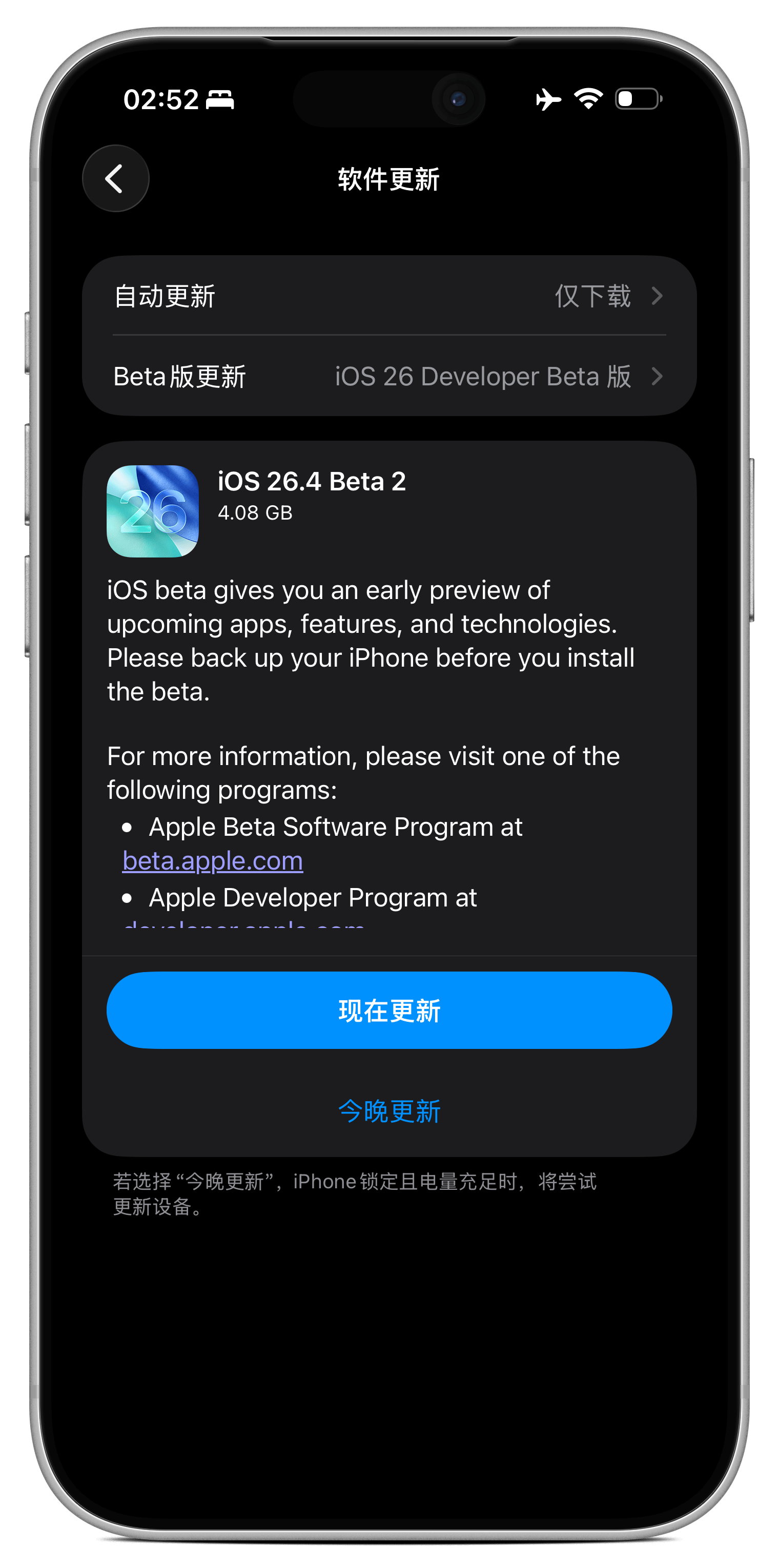This screenshot has height=1568, width=779.
Task: Open the 自动更新 settings row
Action: [389, 297]
